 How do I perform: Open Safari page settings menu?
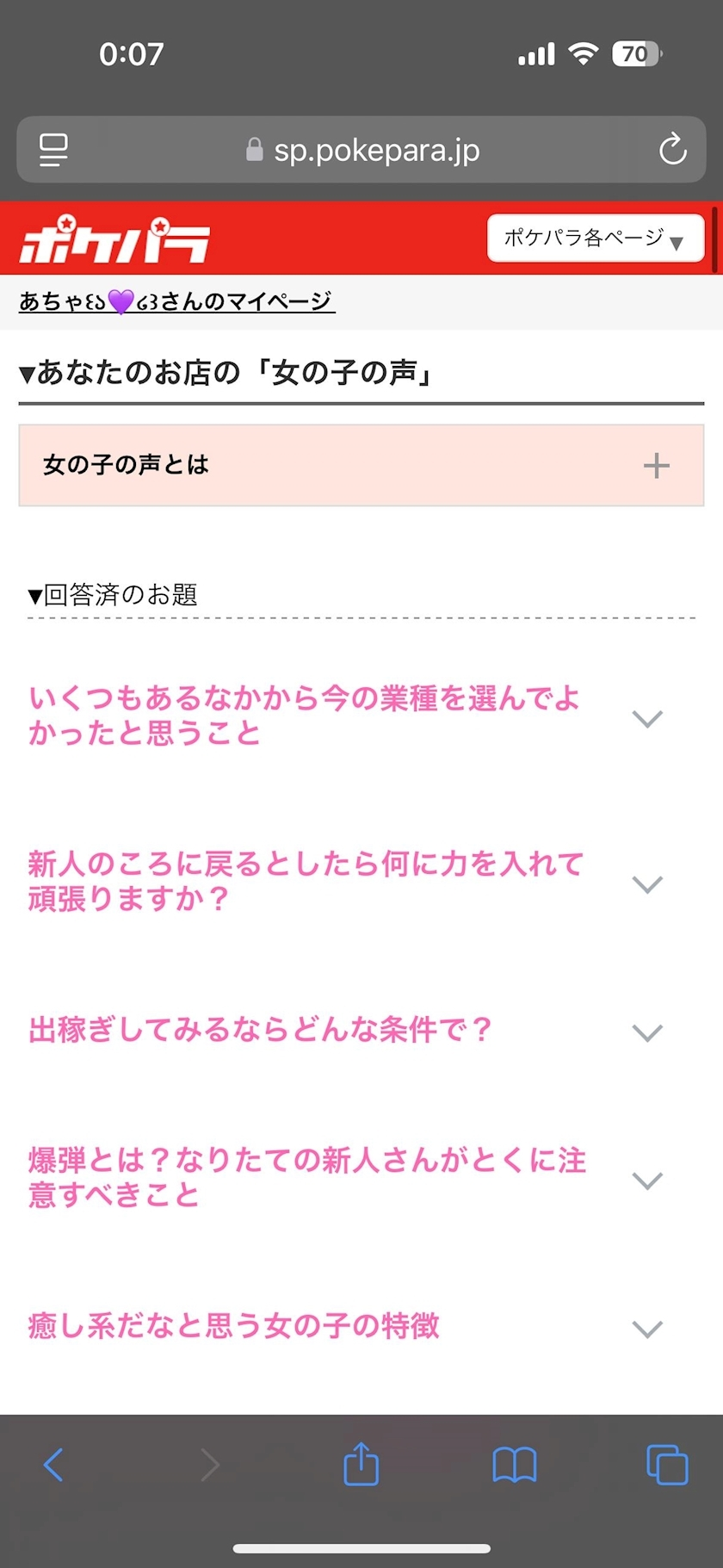pyautogui.click(x=53, y=150)
